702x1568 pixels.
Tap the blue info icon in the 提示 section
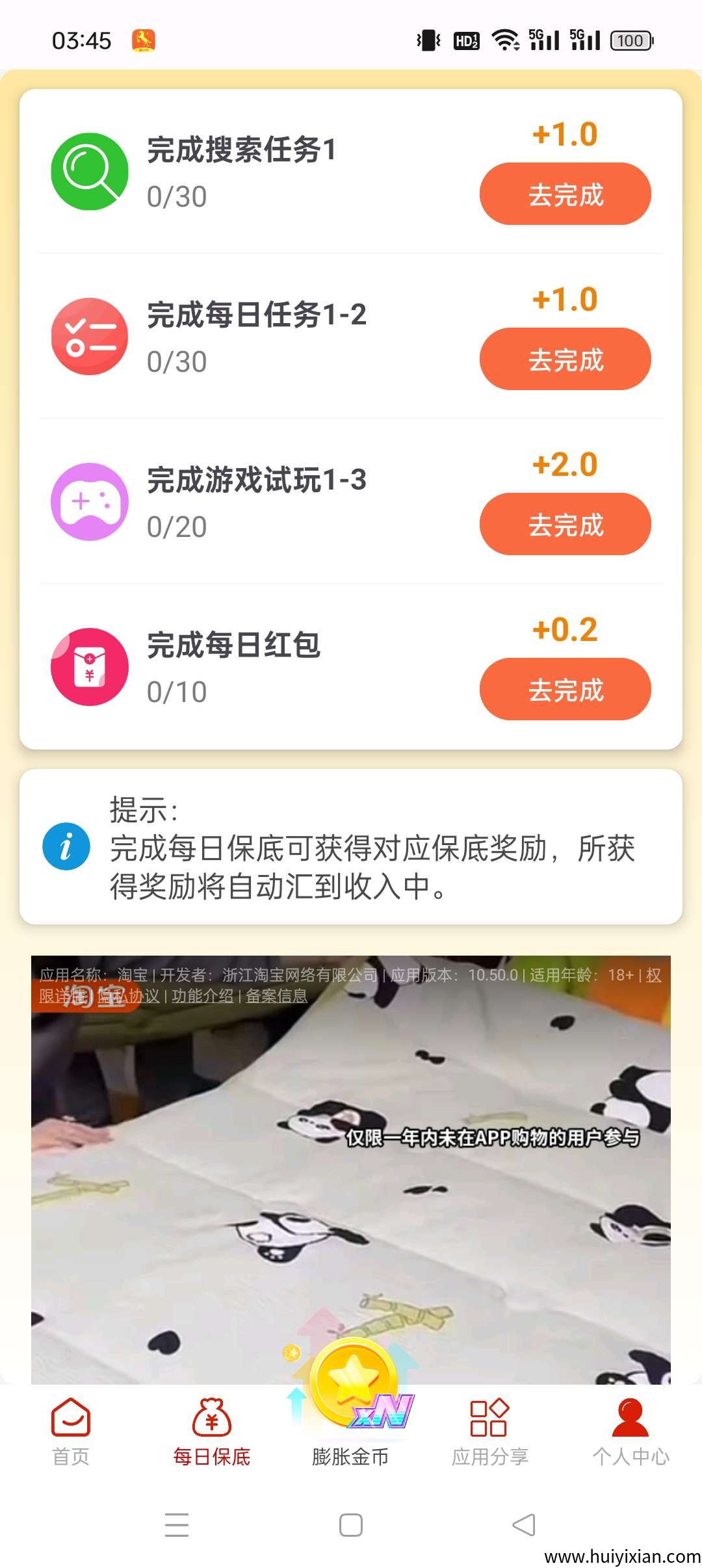coord(65,846)
